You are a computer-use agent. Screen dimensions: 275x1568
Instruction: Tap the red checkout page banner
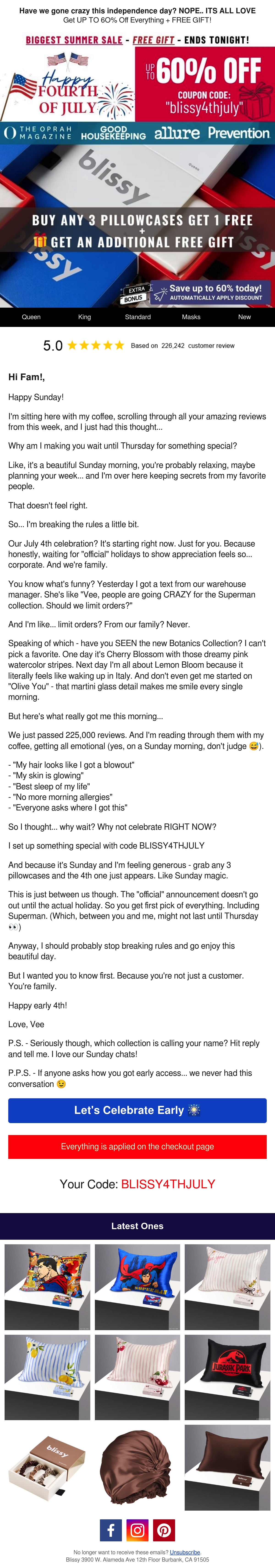click(137, 1146)
